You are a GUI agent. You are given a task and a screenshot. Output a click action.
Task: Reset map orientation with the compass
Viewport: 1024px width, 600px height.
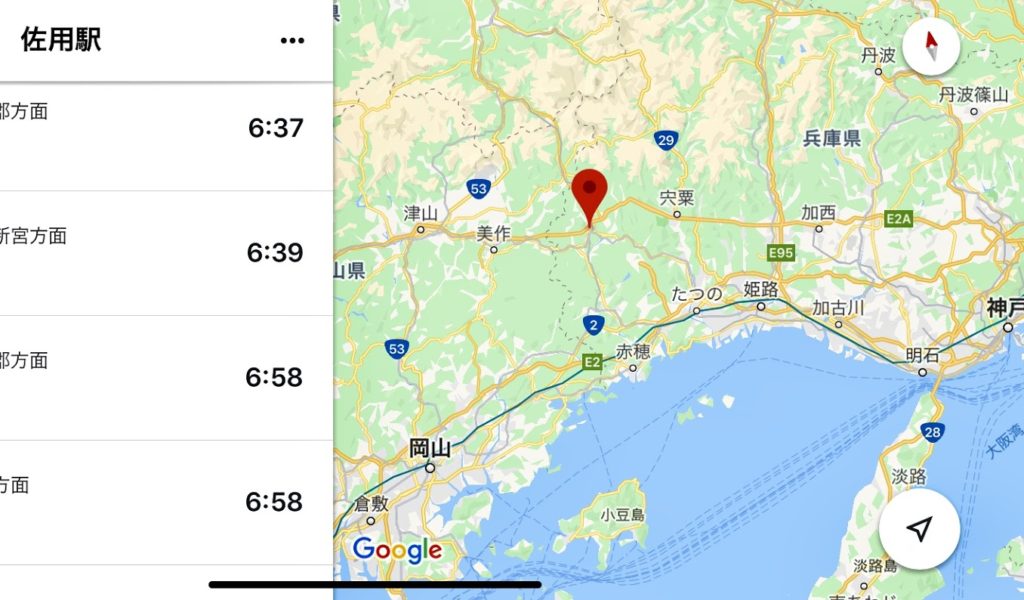[932, 45]
